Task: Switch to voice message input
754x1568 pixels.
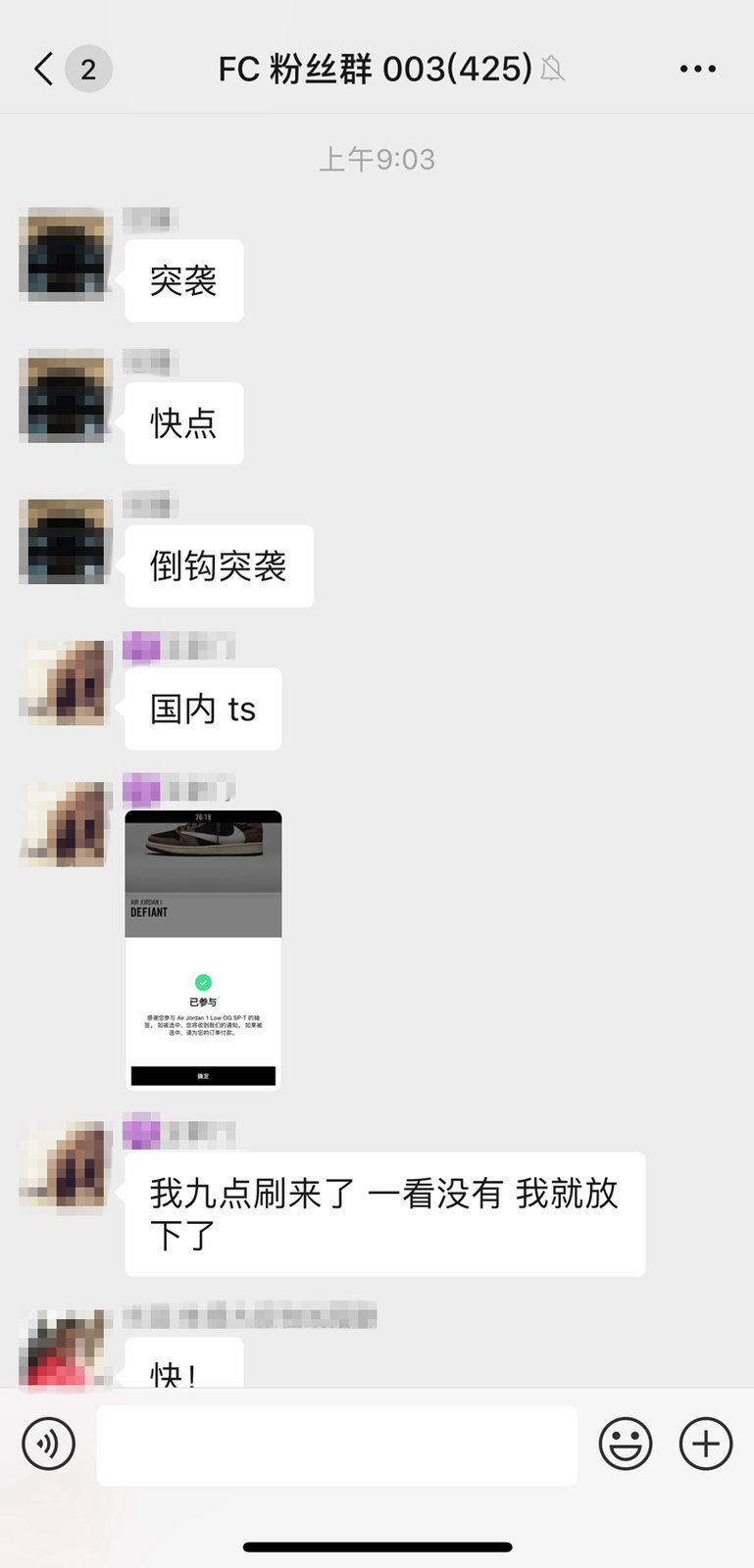Action: click(49, 1444)
